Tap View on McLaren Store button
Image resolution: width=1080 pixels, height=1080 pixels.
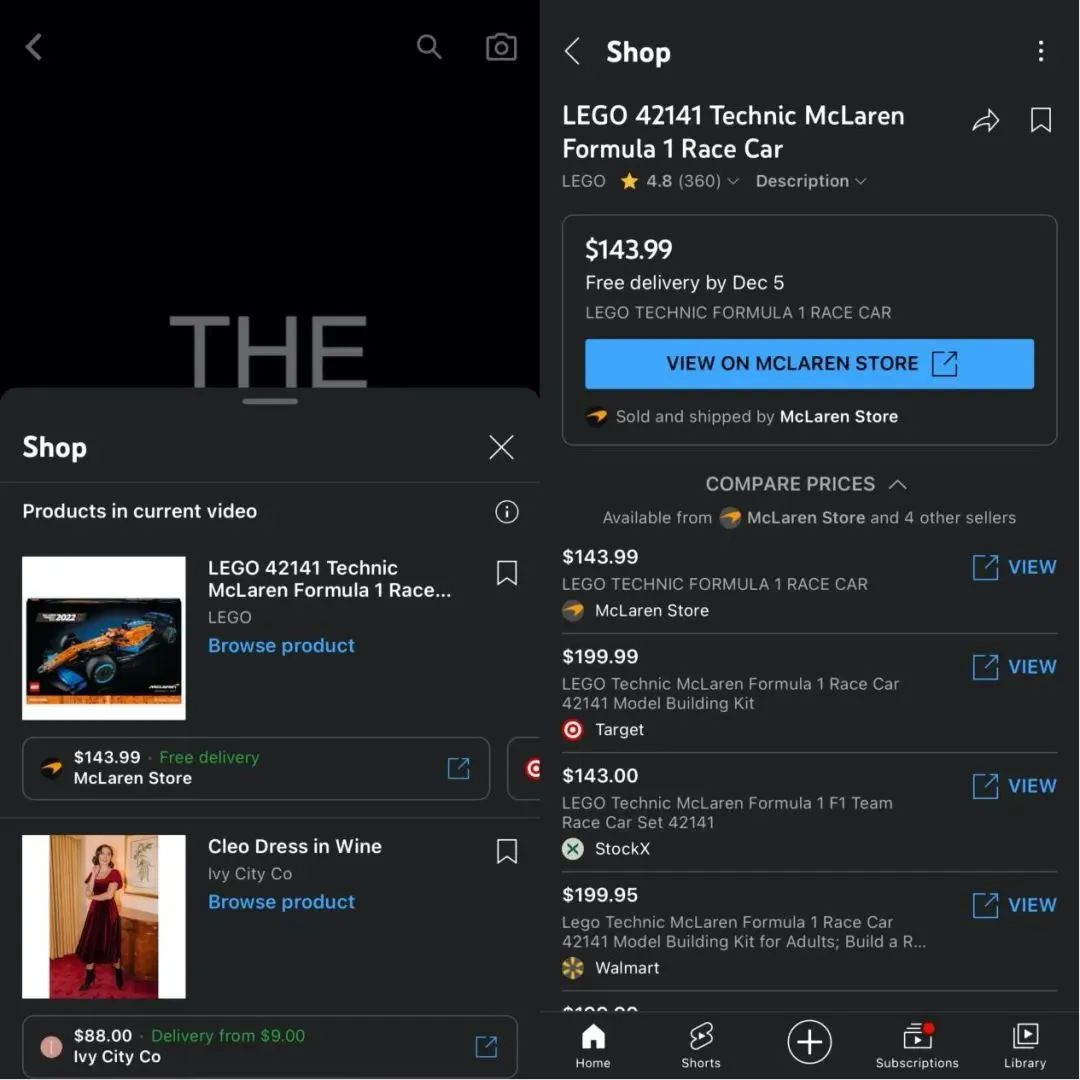point(809,364)
